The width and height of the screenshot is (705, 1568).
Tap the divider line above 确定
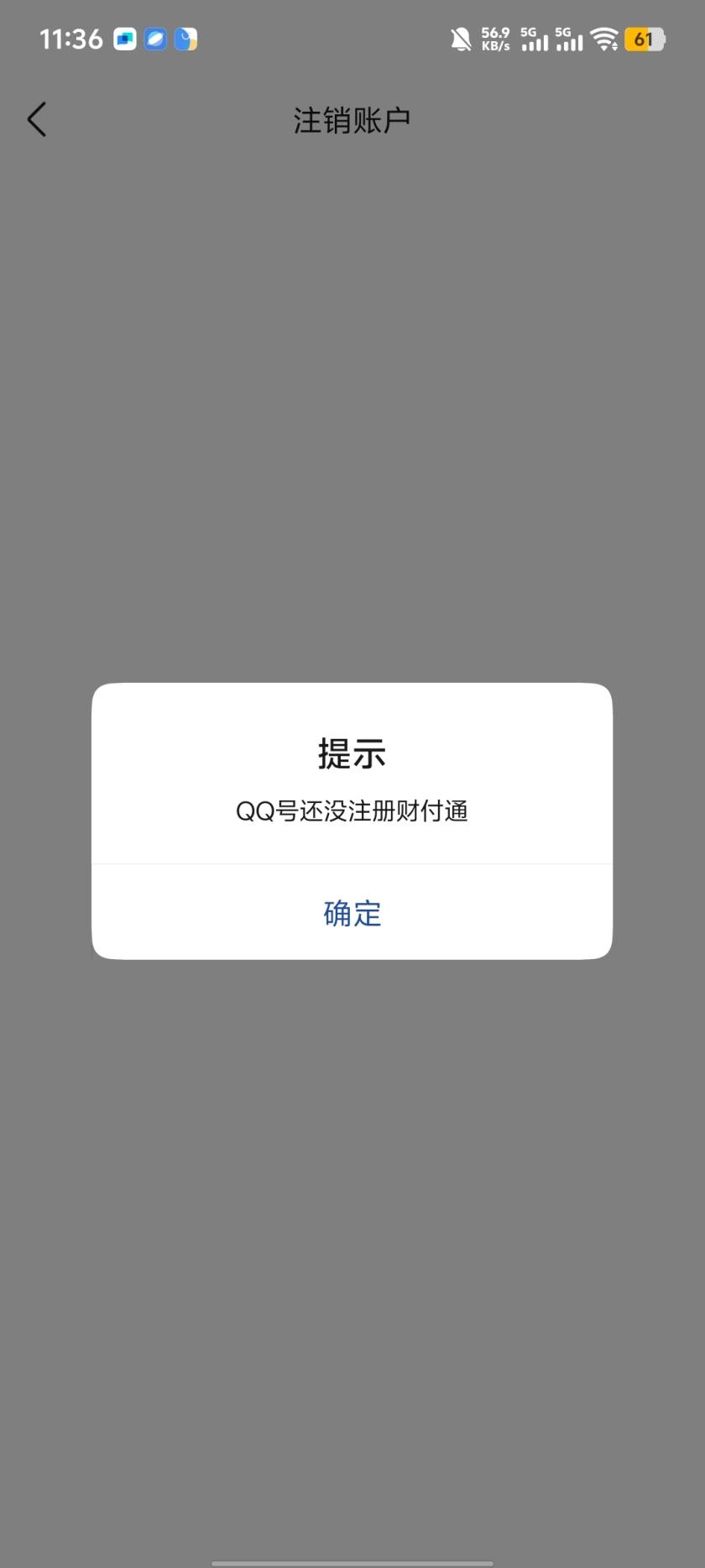[352, 863]
